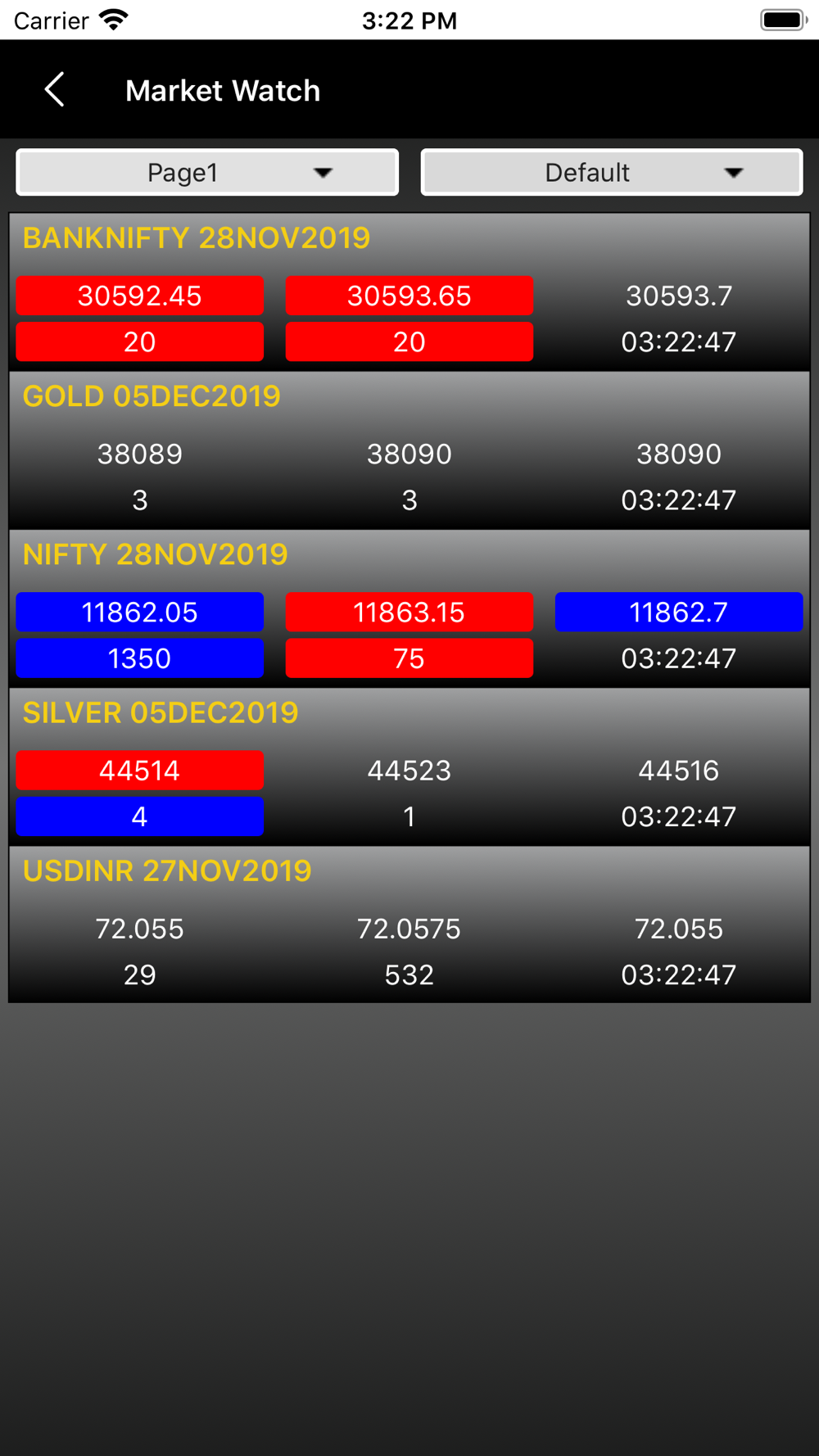The image size is (819, 1456).
Task: Open the BANKNIFTY 28NOV2019 row
Action: pyautogui.click(x=409, y=292)
